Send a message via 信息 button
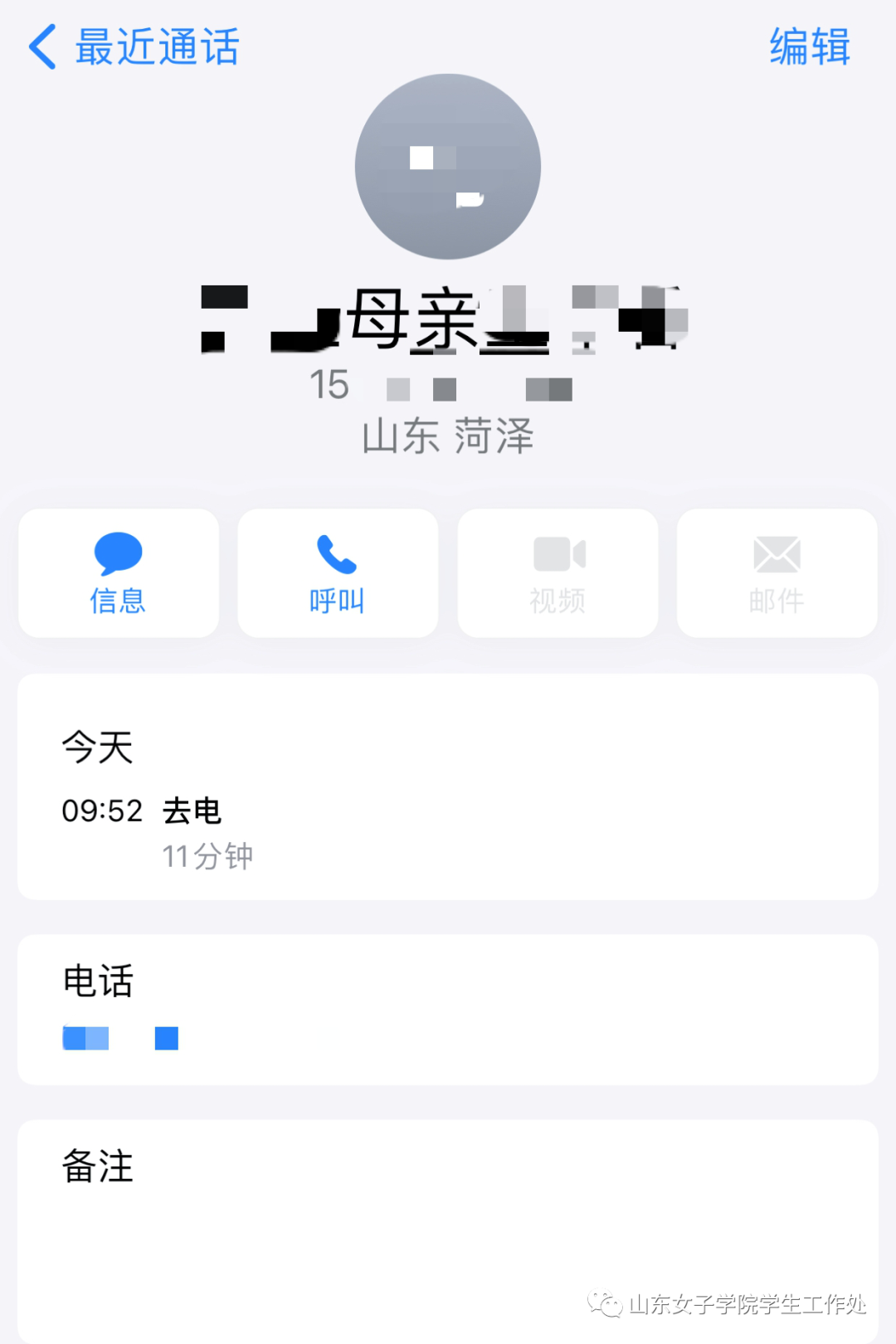Viewport: 896px width, 1344px height. pos(119,573)
